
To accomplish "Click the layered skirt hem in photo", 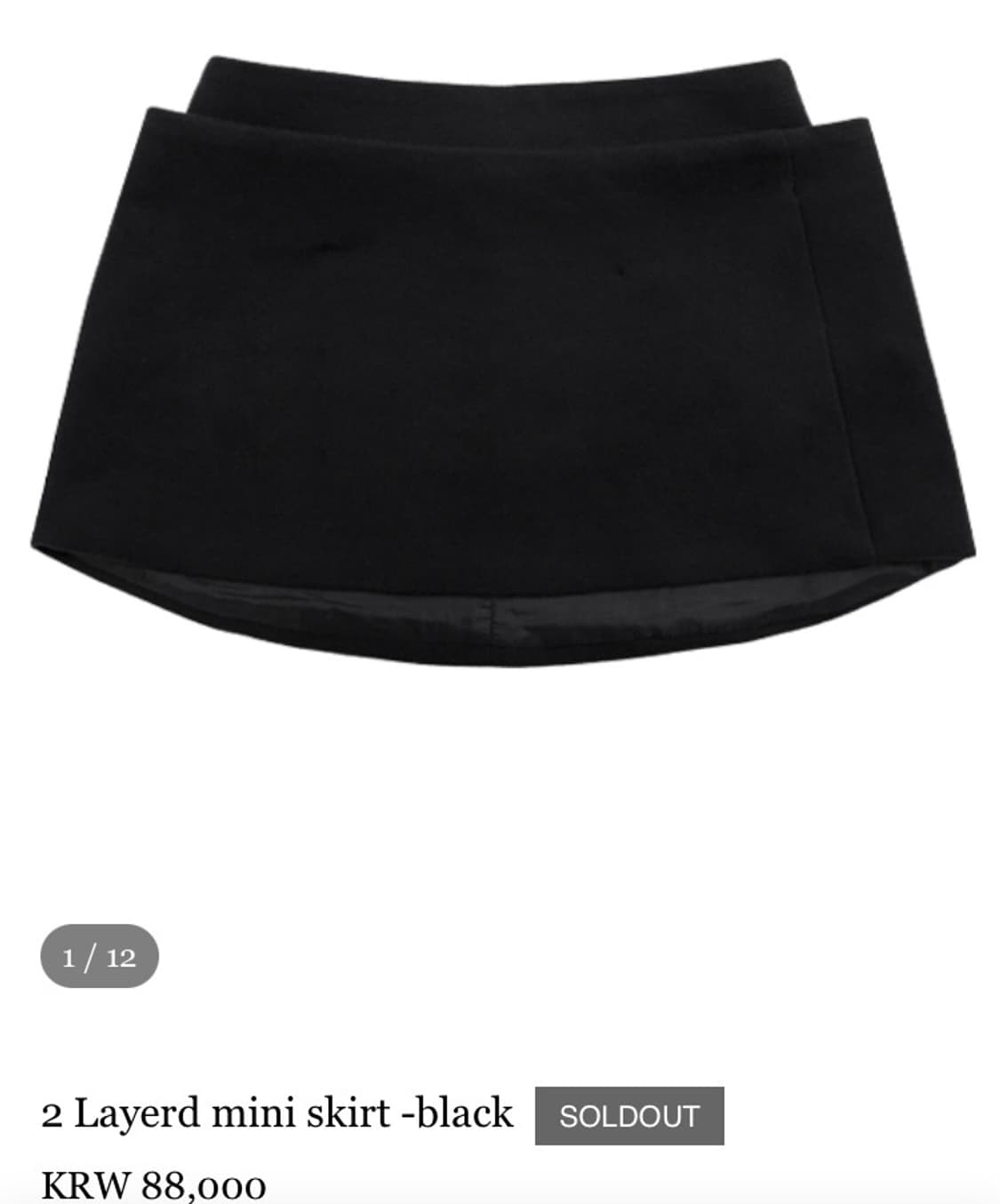I will click(498, 613).
